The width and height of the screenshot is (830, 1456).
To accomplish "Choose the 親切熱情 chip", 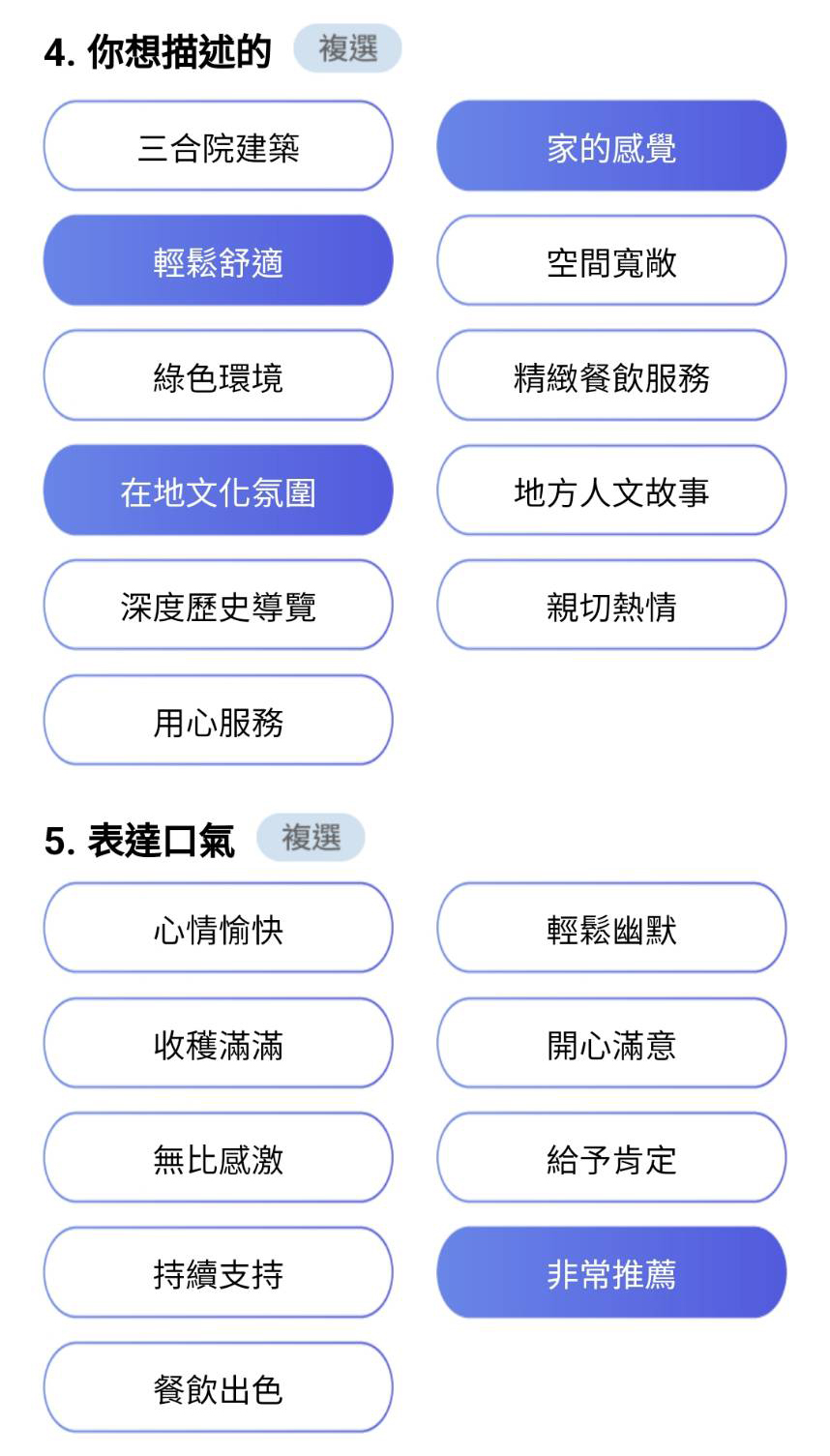I will pyautogui.click(x=611, y=606).
